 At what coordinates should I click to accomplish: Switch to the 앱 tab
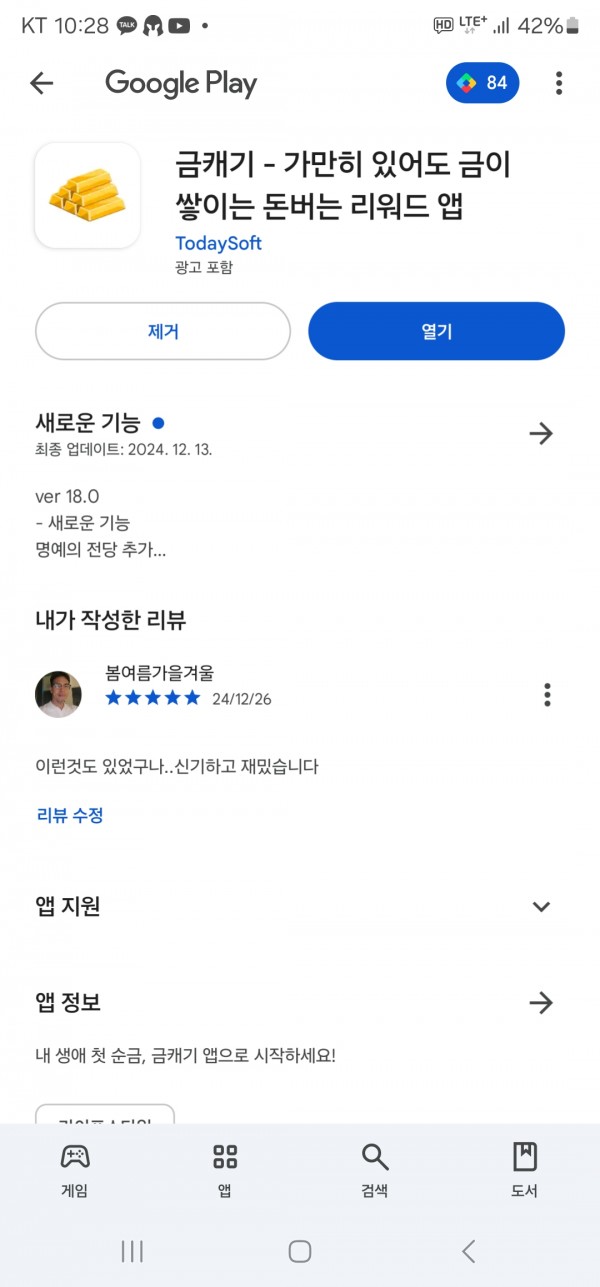point(225,1170)
